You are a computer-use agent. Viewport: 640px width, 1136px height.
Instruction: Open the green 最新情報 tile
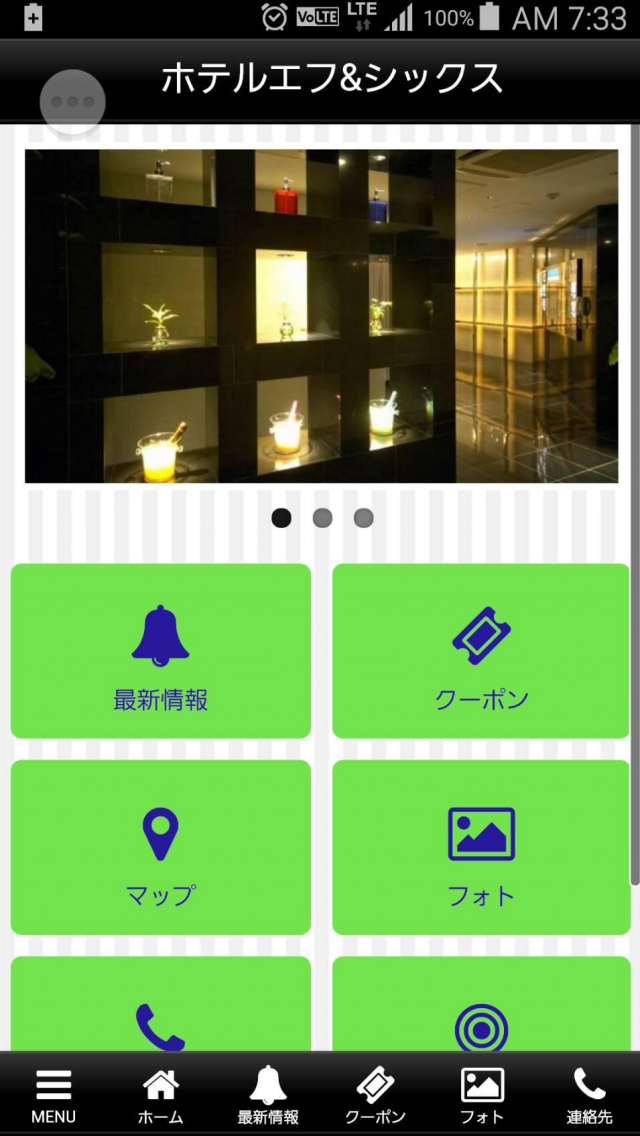161,651
